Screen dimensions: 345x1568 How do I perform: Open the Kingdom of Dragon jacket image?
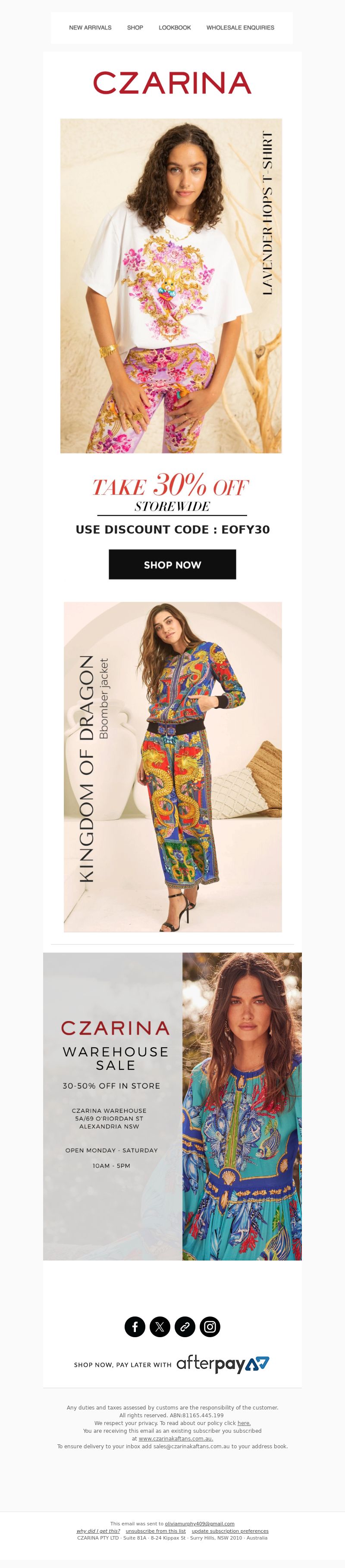point(172,767)
